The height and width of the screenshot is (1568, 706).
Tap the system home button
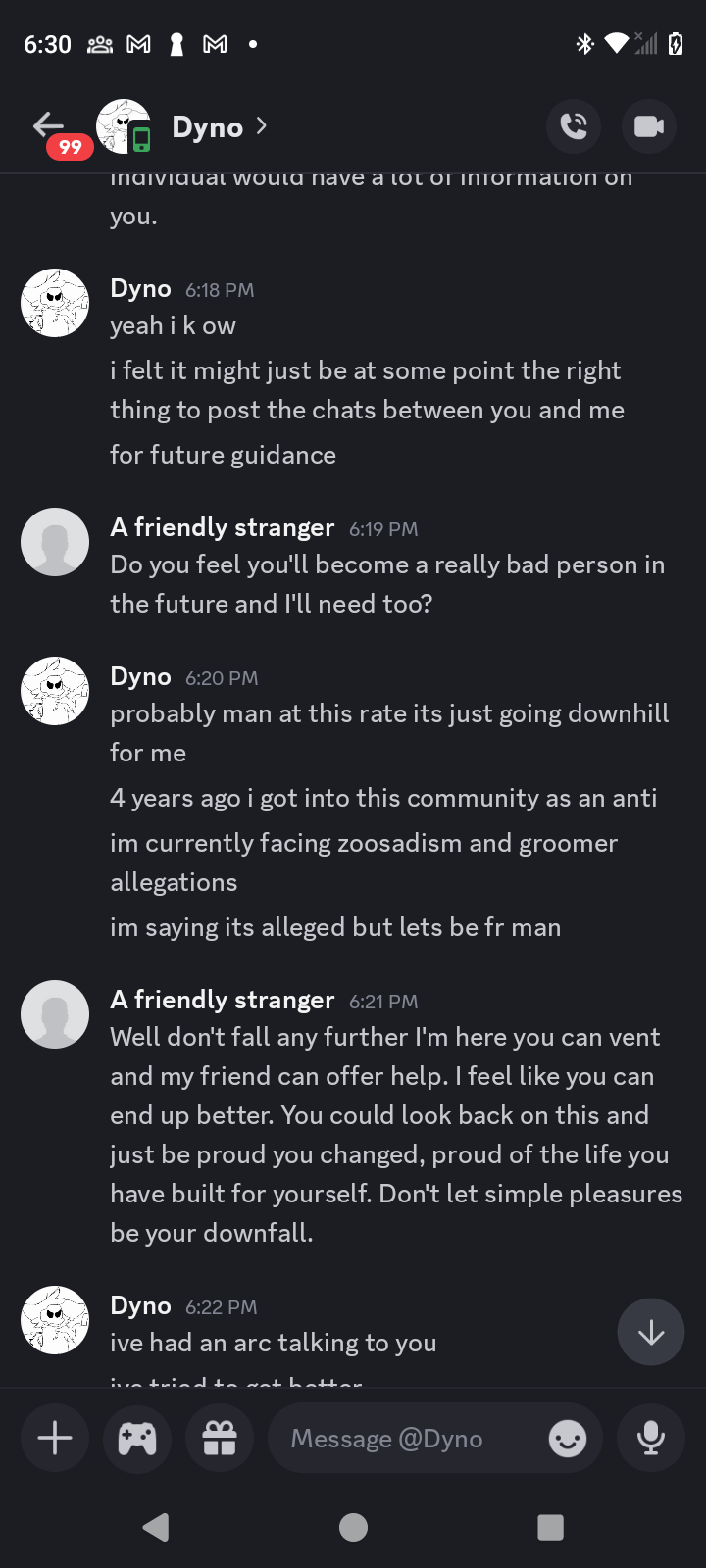pos(353,1527)
